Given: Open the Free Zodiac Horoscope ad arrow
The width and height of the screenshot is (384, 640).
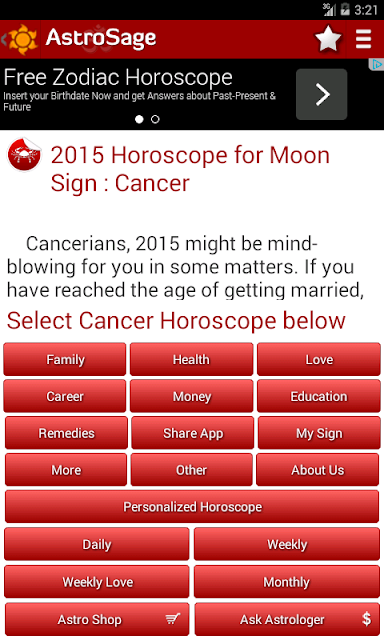Looking at the screenshot, I should (322, 94).
